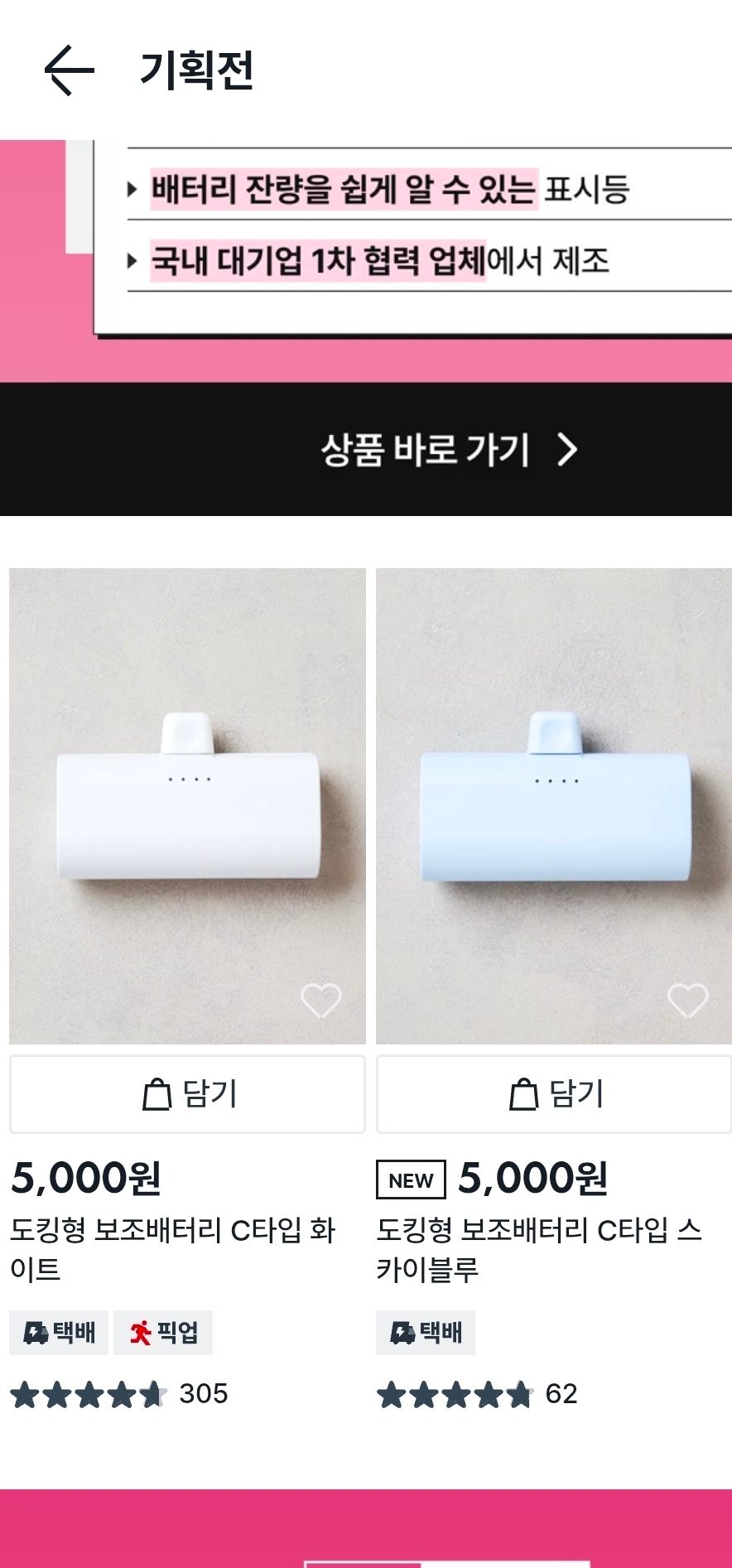Open the white 도킹형 보조배터리 product image
732x1568 pixels.
pos(187,795)
